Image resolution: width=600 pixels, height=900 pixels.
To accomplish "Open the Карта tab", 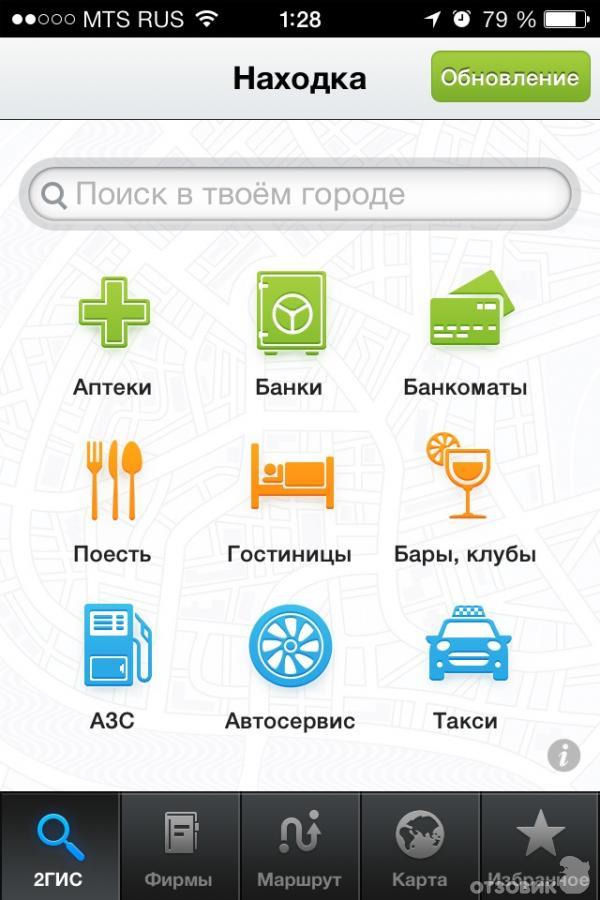I will [x=420, y=848].
